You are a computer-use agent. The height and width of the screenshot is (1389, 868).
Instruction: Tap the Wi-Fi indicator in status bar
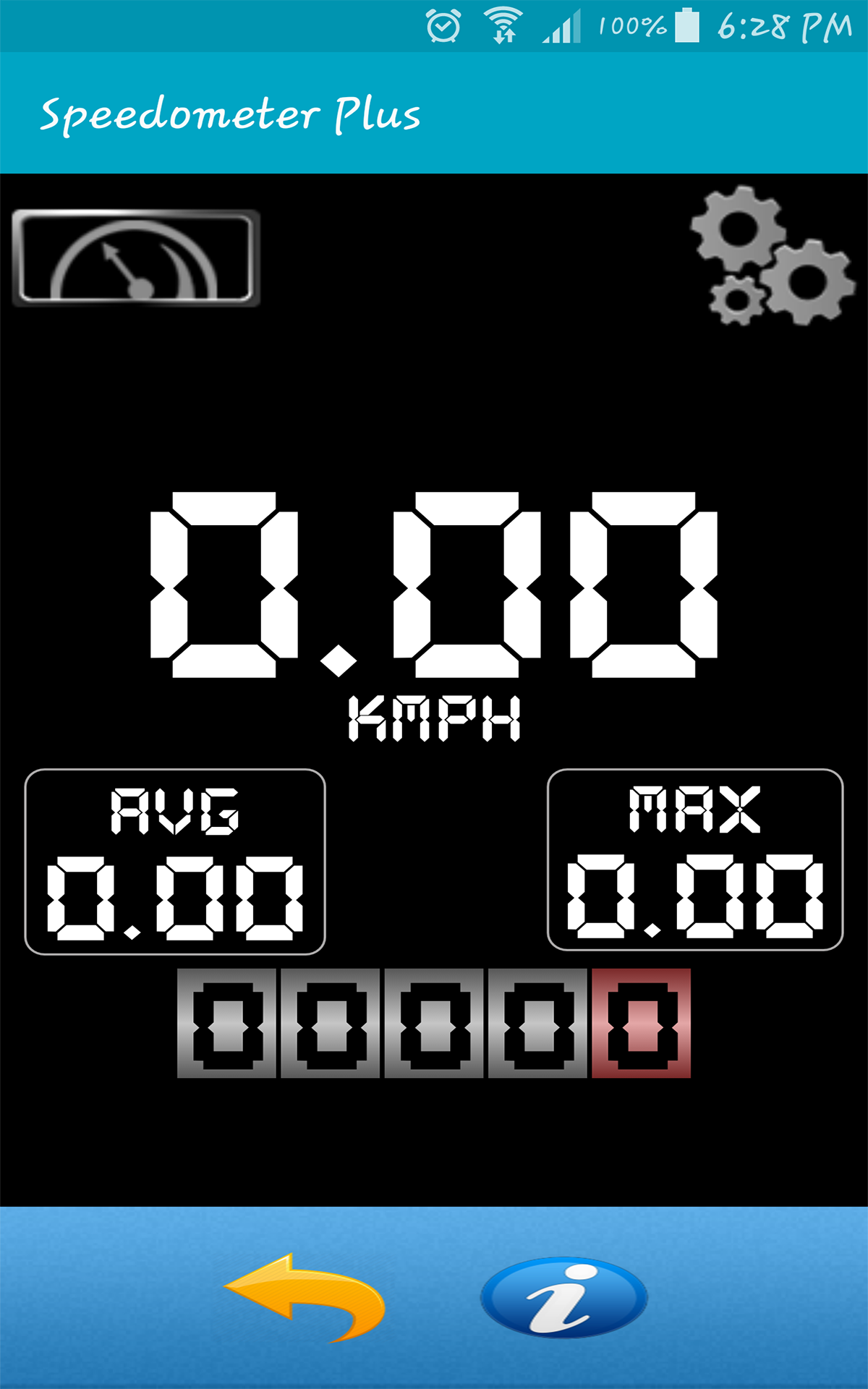click(504, 24)
